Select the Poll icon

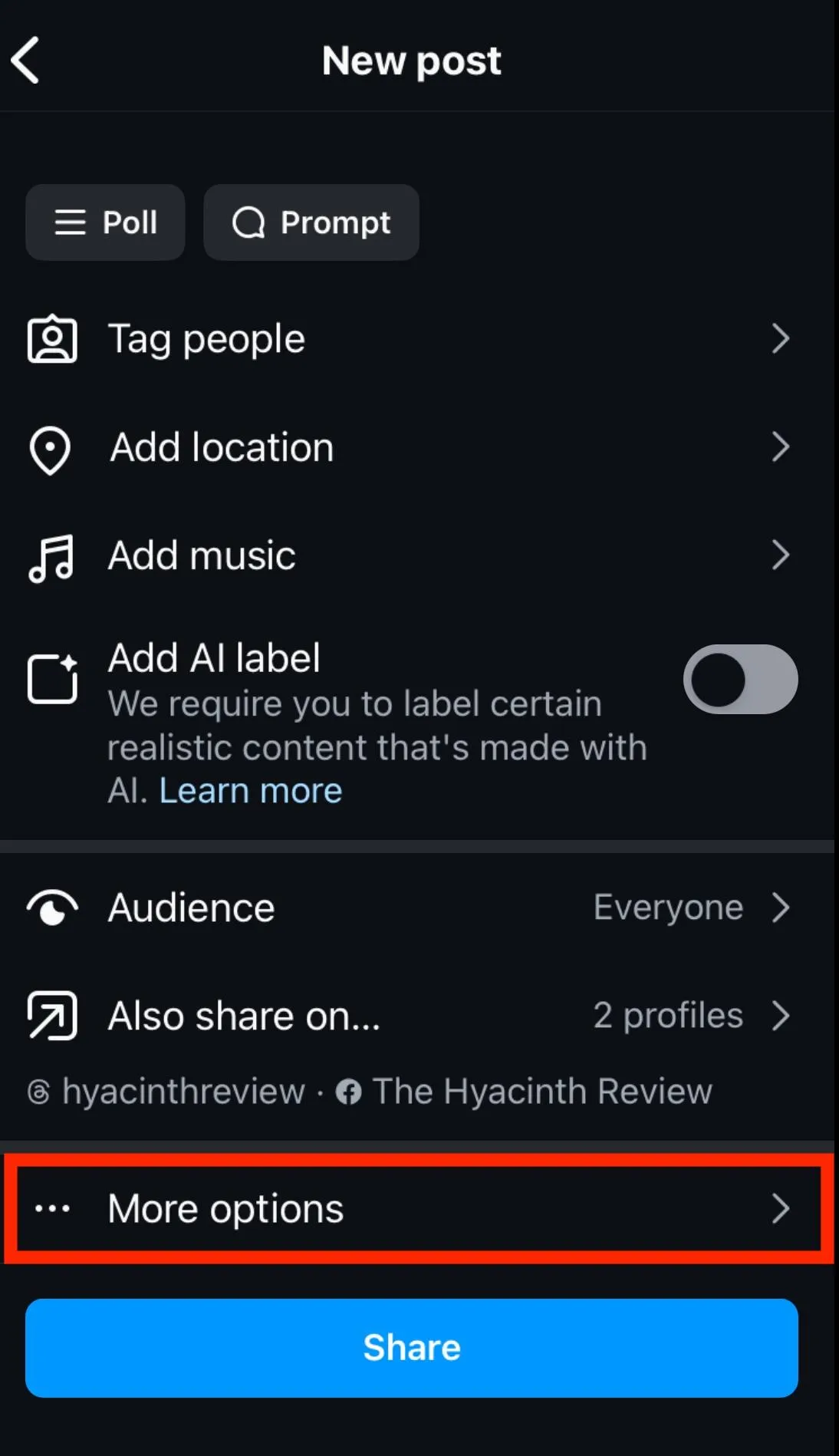[71, 222]
